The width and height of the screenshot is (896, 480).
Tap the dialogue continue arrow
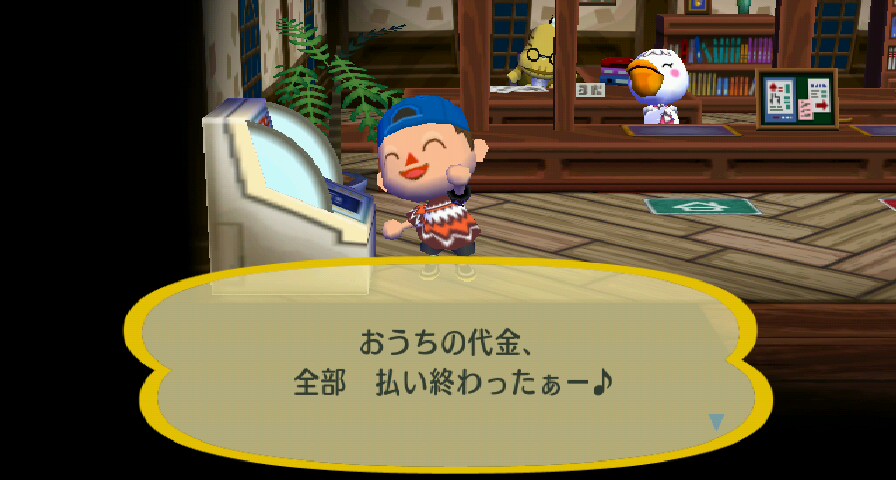click(x=716, y=422)
